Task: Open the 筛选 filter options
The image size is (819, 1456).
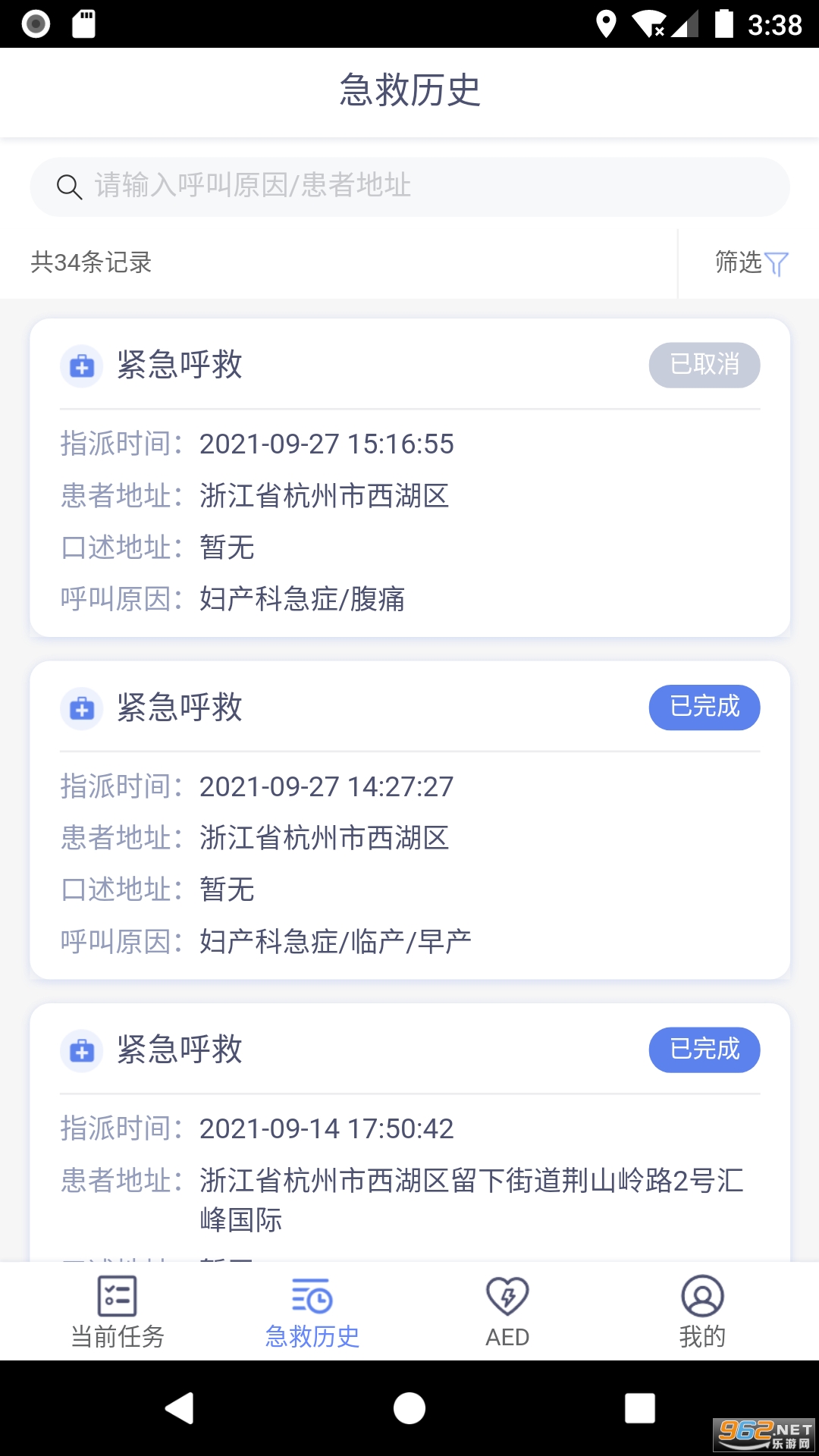Action: (x=751, y=262)
